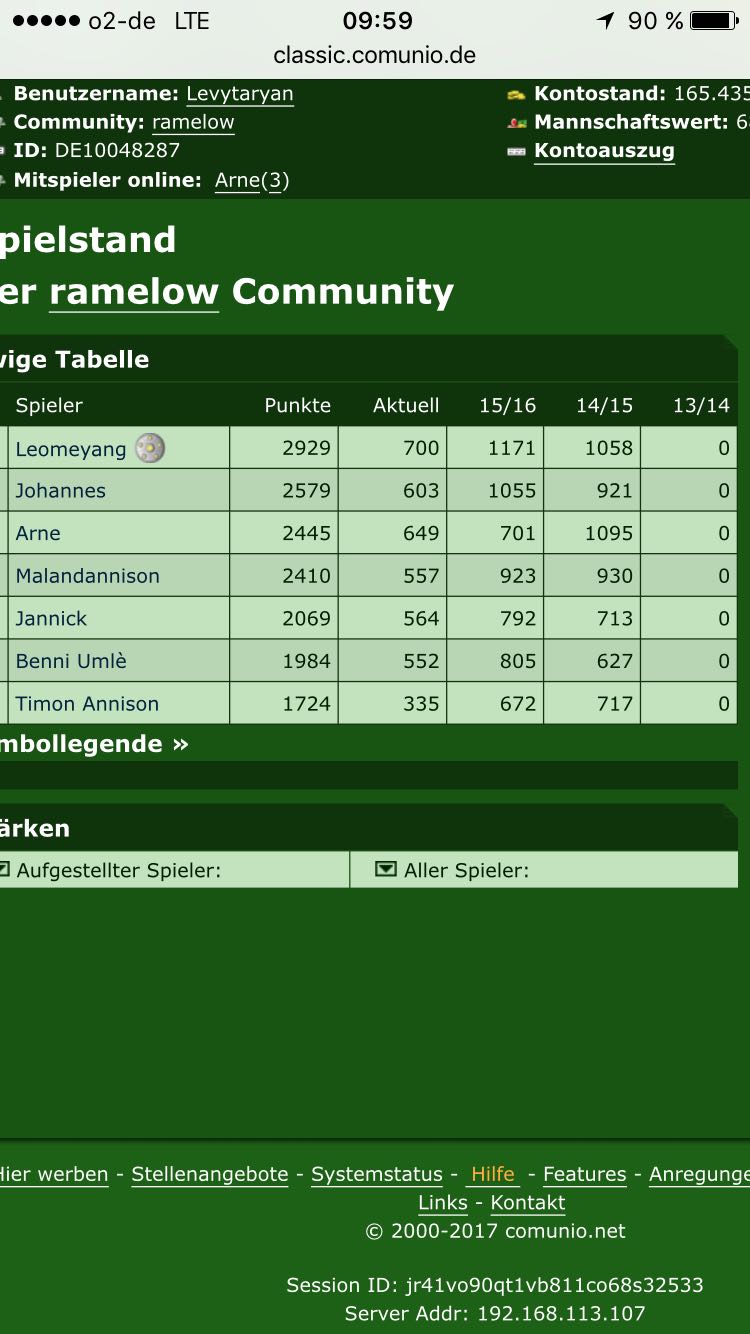Open Malandannison's player profile
Screen dimensions: 750x1334
pos(87,576)
